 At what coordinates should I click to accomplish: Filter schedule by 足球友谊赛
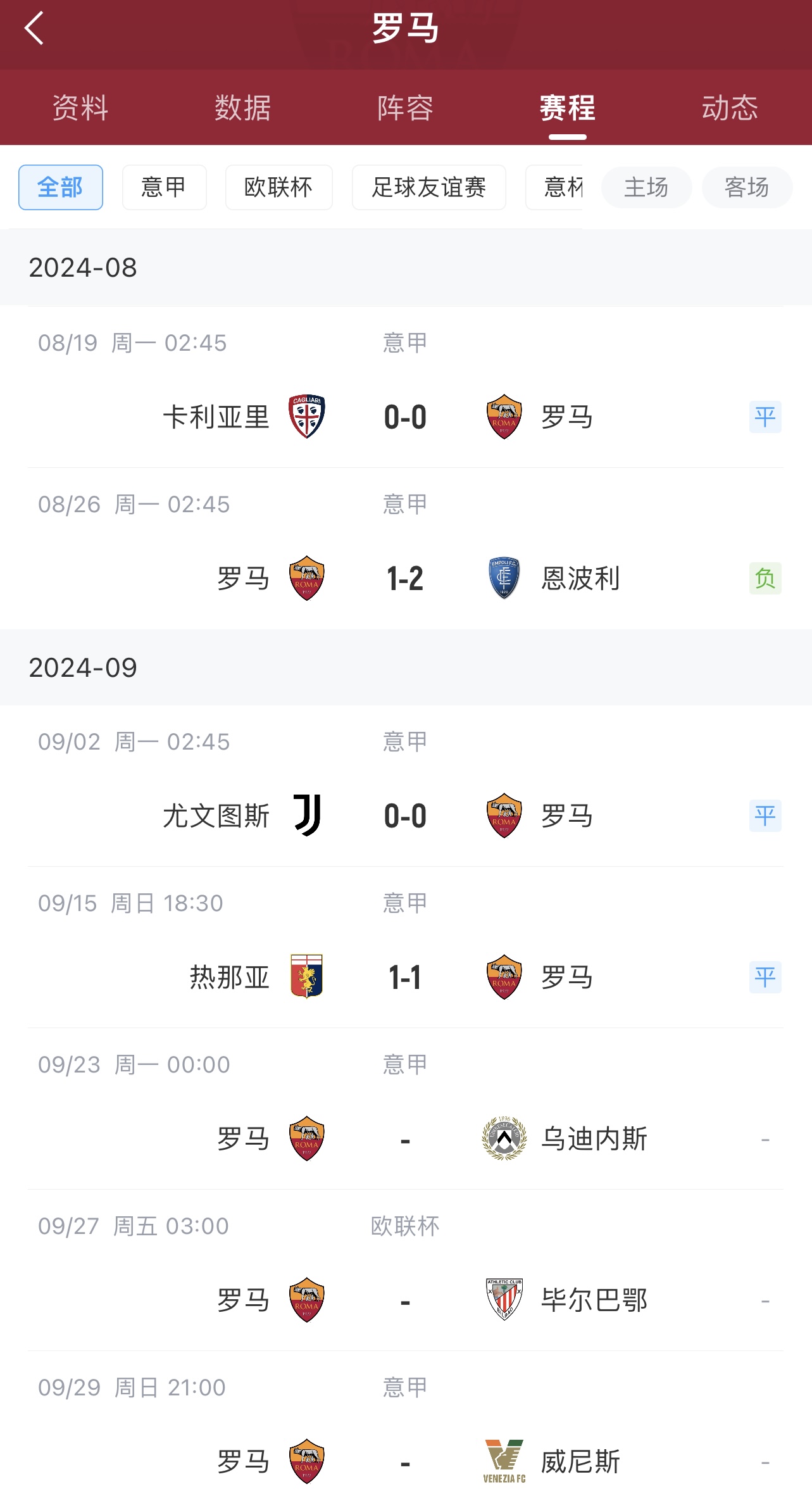428,187
